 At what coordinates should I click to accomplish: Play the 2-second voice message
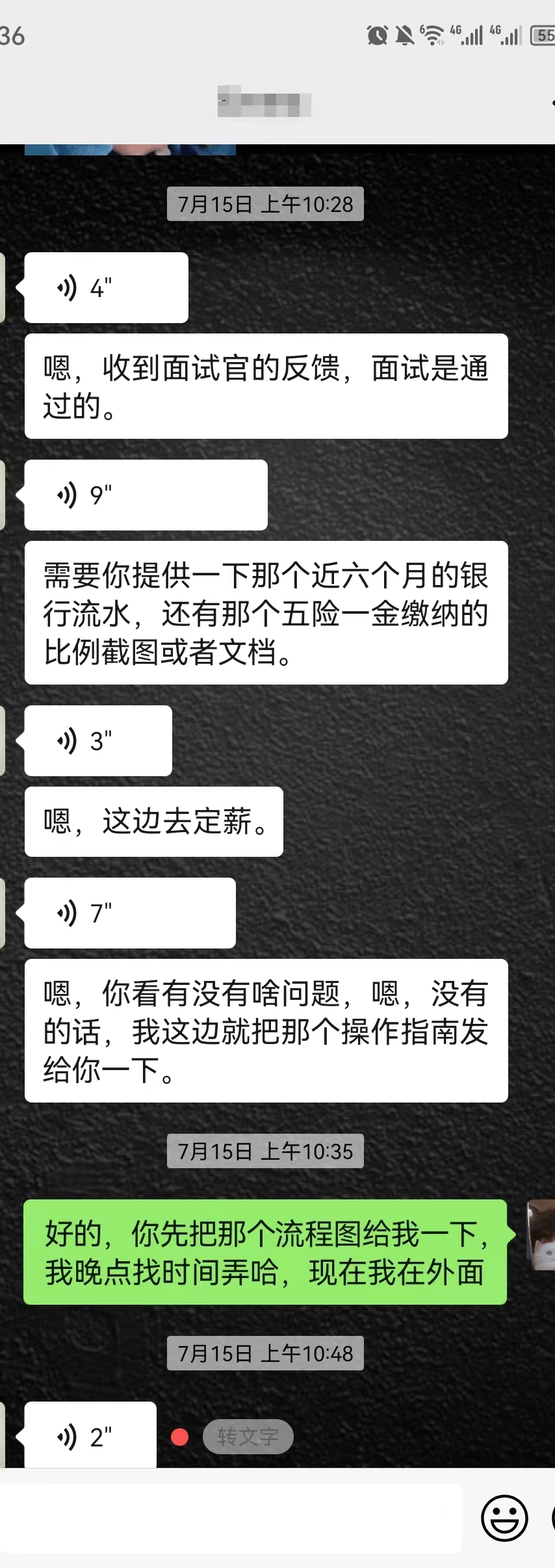pos(90,1437)
